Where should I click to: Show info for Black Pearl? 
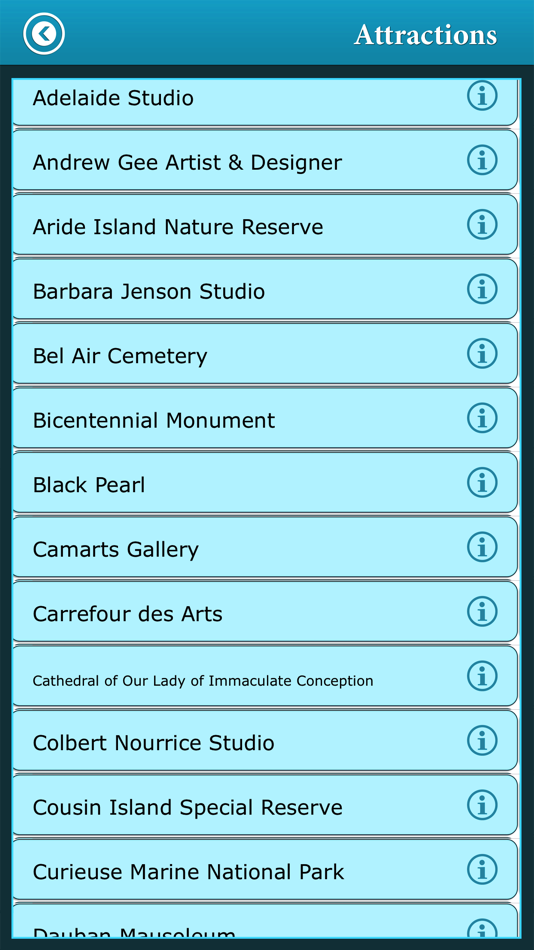[482, 483]
